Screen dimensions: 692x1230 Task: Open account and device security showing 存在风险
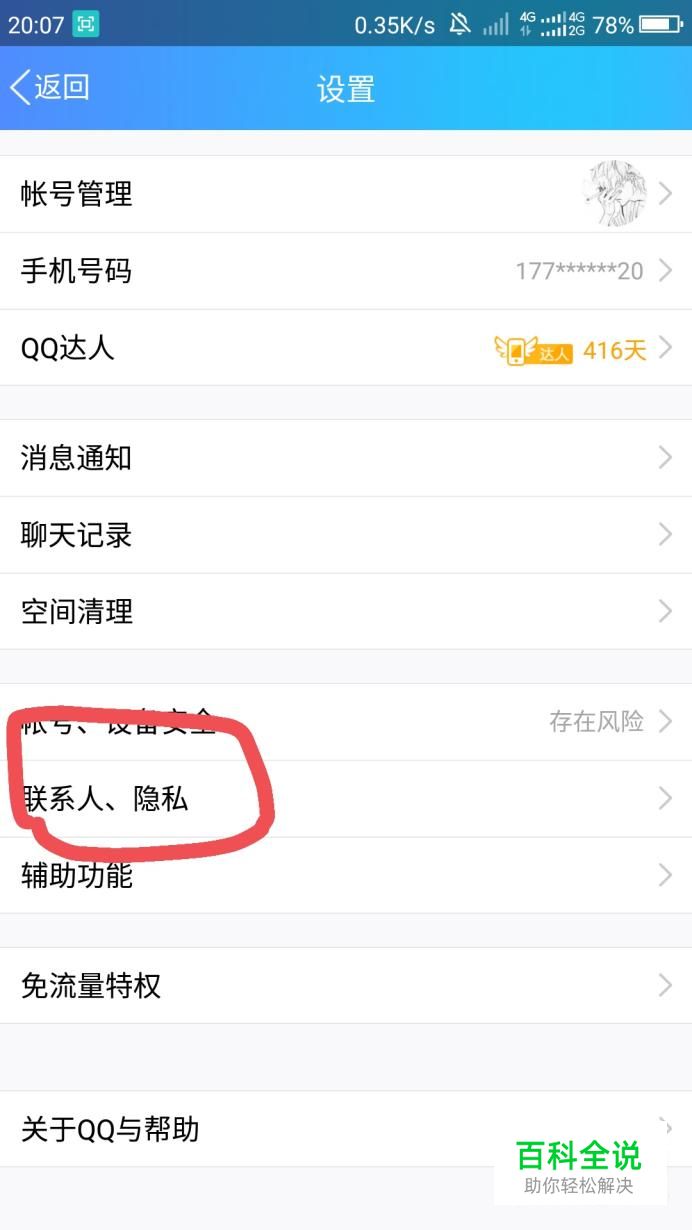point(400,722)
